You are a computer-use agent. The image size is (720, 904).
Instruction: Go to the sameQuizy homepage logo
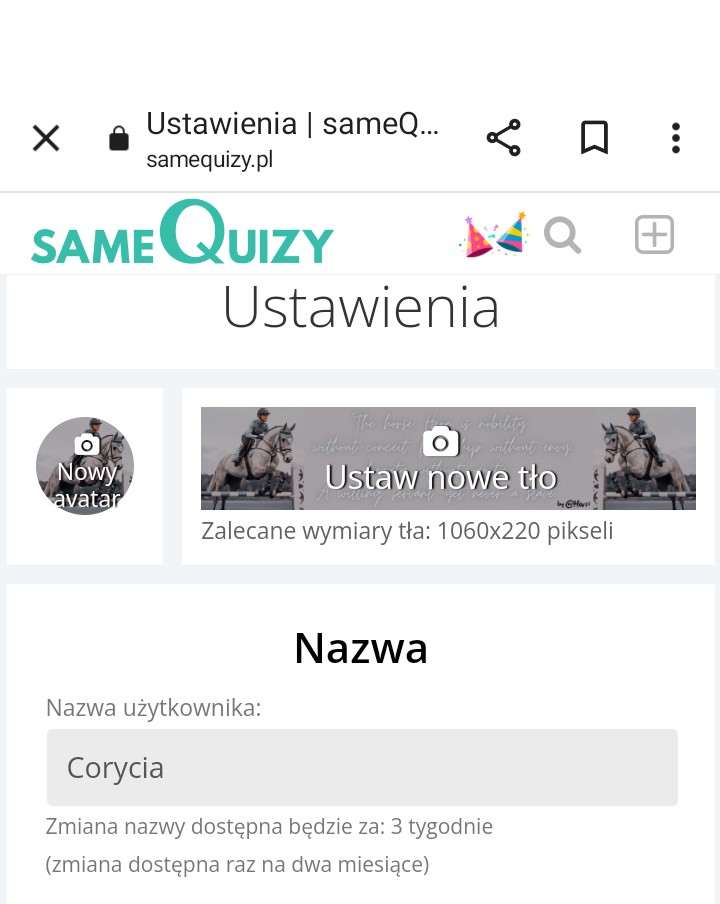pos(182,236)
